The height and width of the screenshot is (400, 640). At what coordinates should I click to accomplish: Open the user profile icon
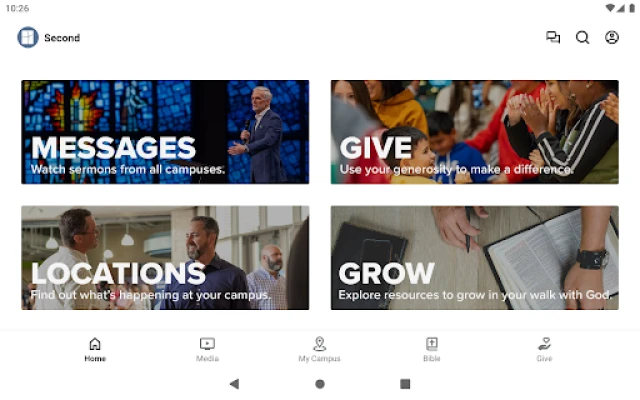coord(612,38)
